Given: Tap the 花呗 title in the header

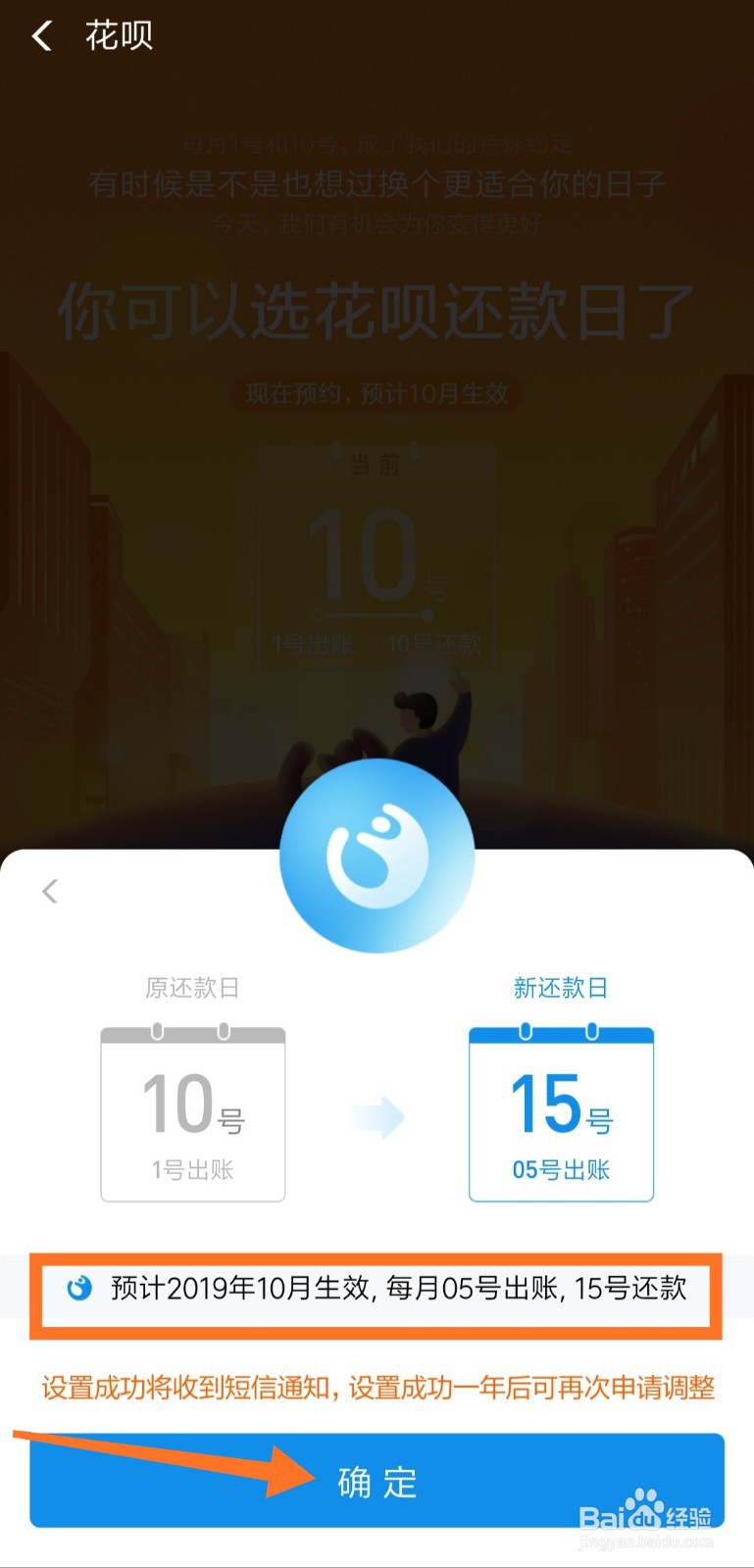Looking at the screenshot, I should point(116,35).
